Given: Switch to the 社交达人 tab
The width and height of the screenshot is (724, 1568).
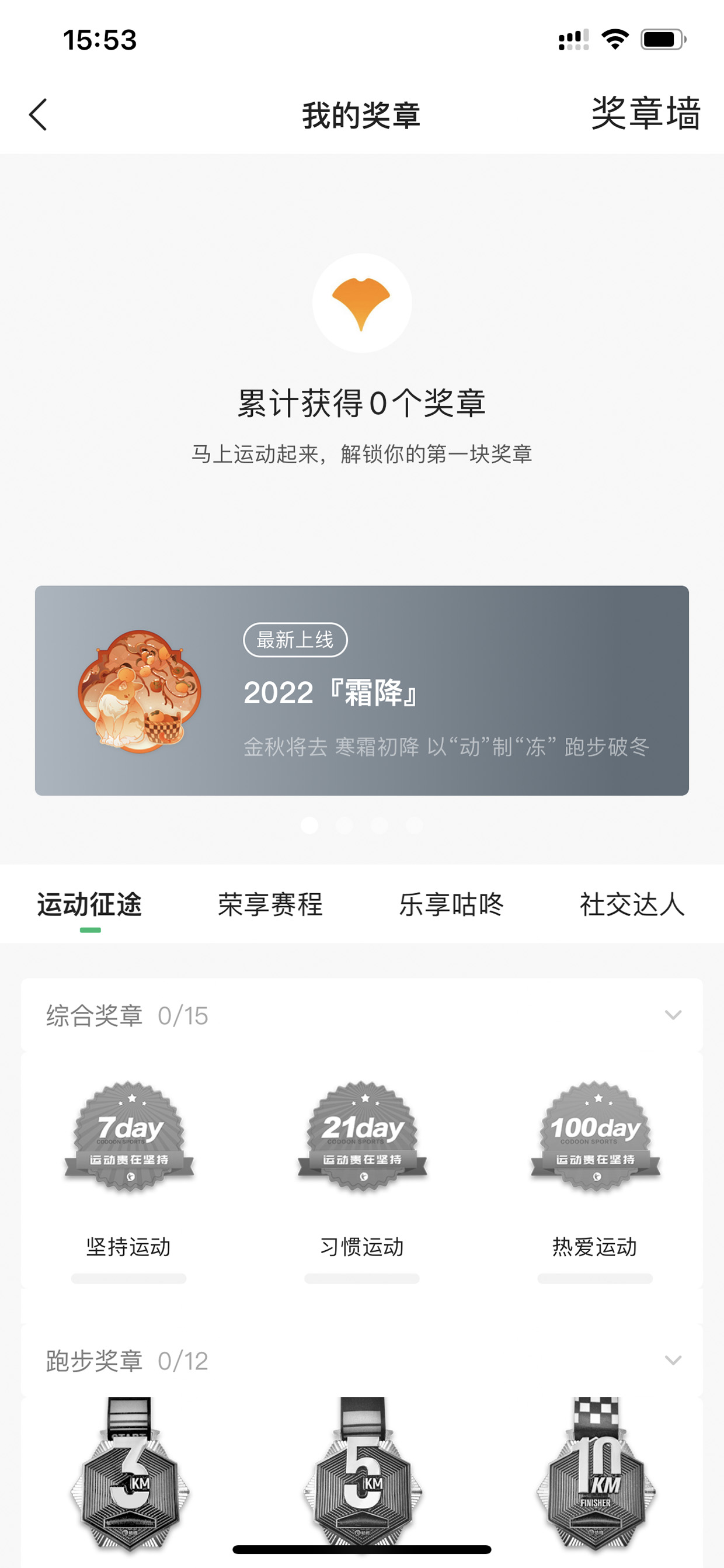Looking at the screenshot, I should pos(632,904).
